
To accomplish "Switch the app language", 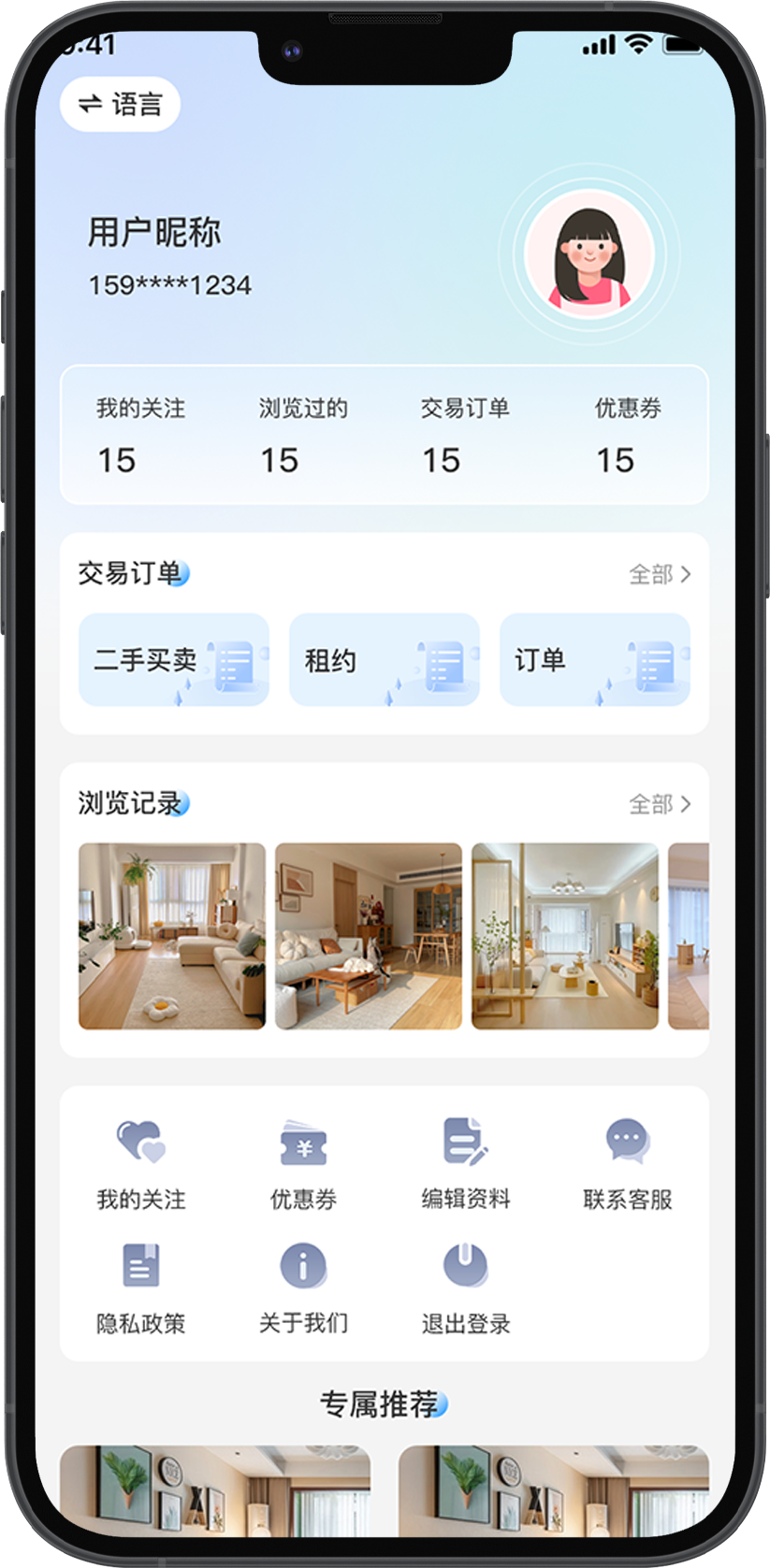I will click(120, 104).
